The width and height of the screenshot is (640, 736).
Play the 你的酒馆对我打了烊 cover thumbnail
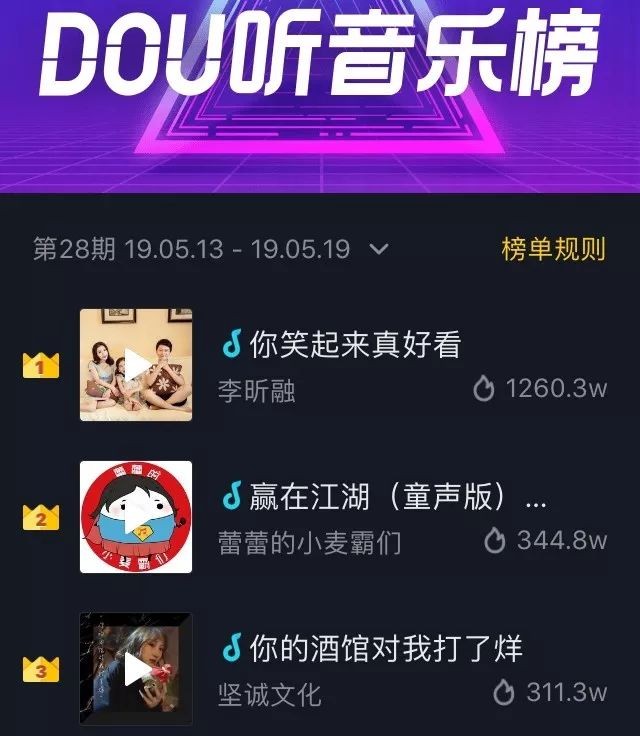136,668
